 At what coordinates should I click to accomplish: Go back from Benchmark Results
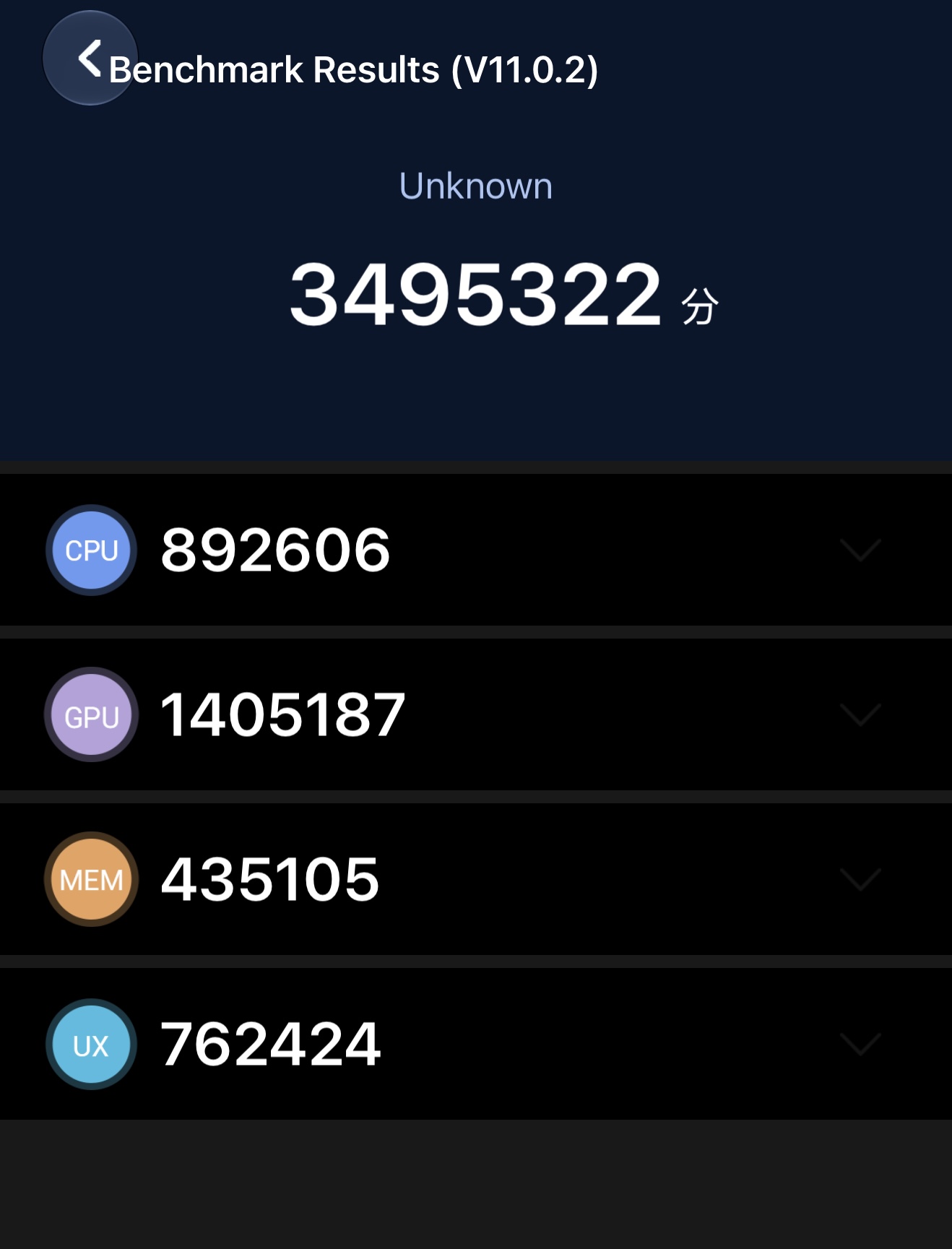click(90, 59)
